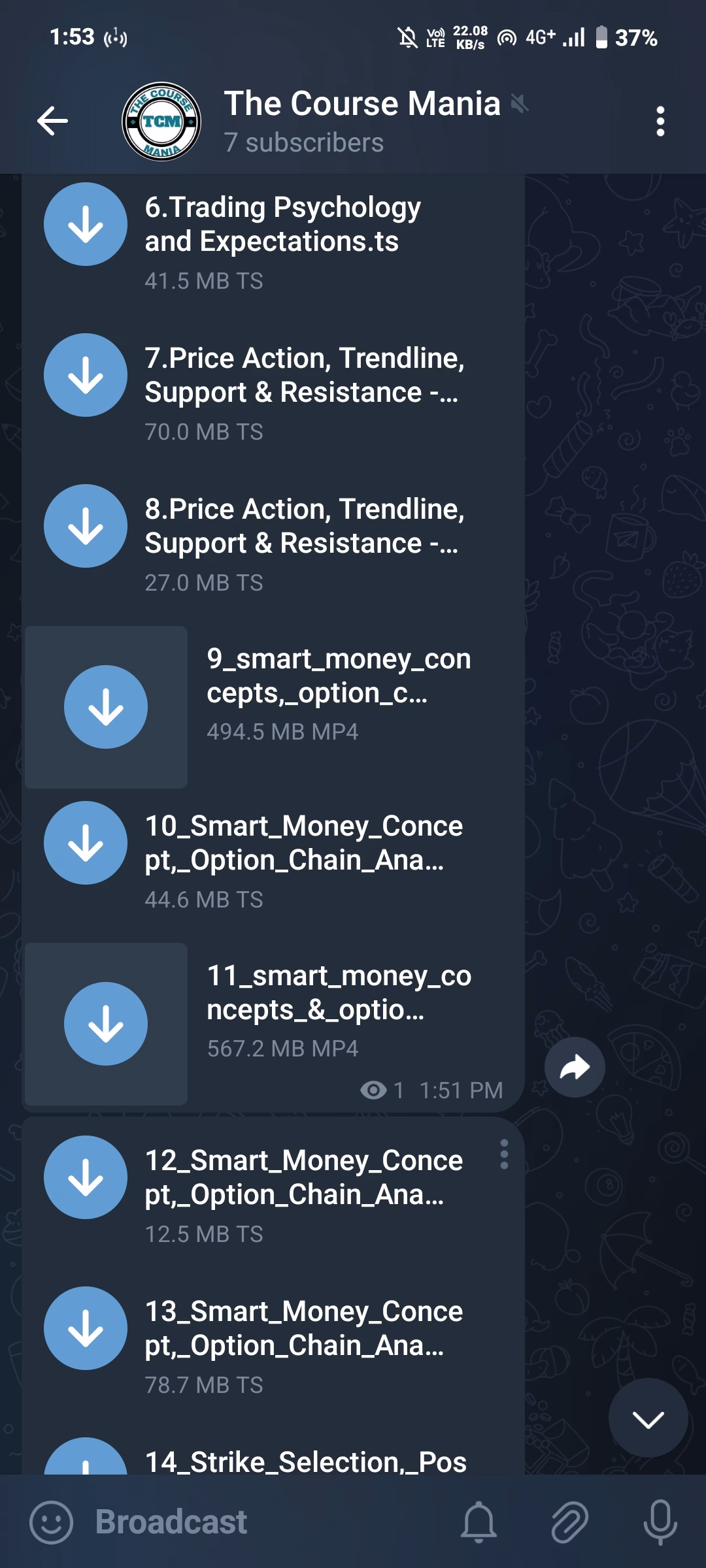The height and width of the screenshot is (1568, 706).
Task: Jump to the latest message
Action: pyautogui.click(x=648, y=1418)
